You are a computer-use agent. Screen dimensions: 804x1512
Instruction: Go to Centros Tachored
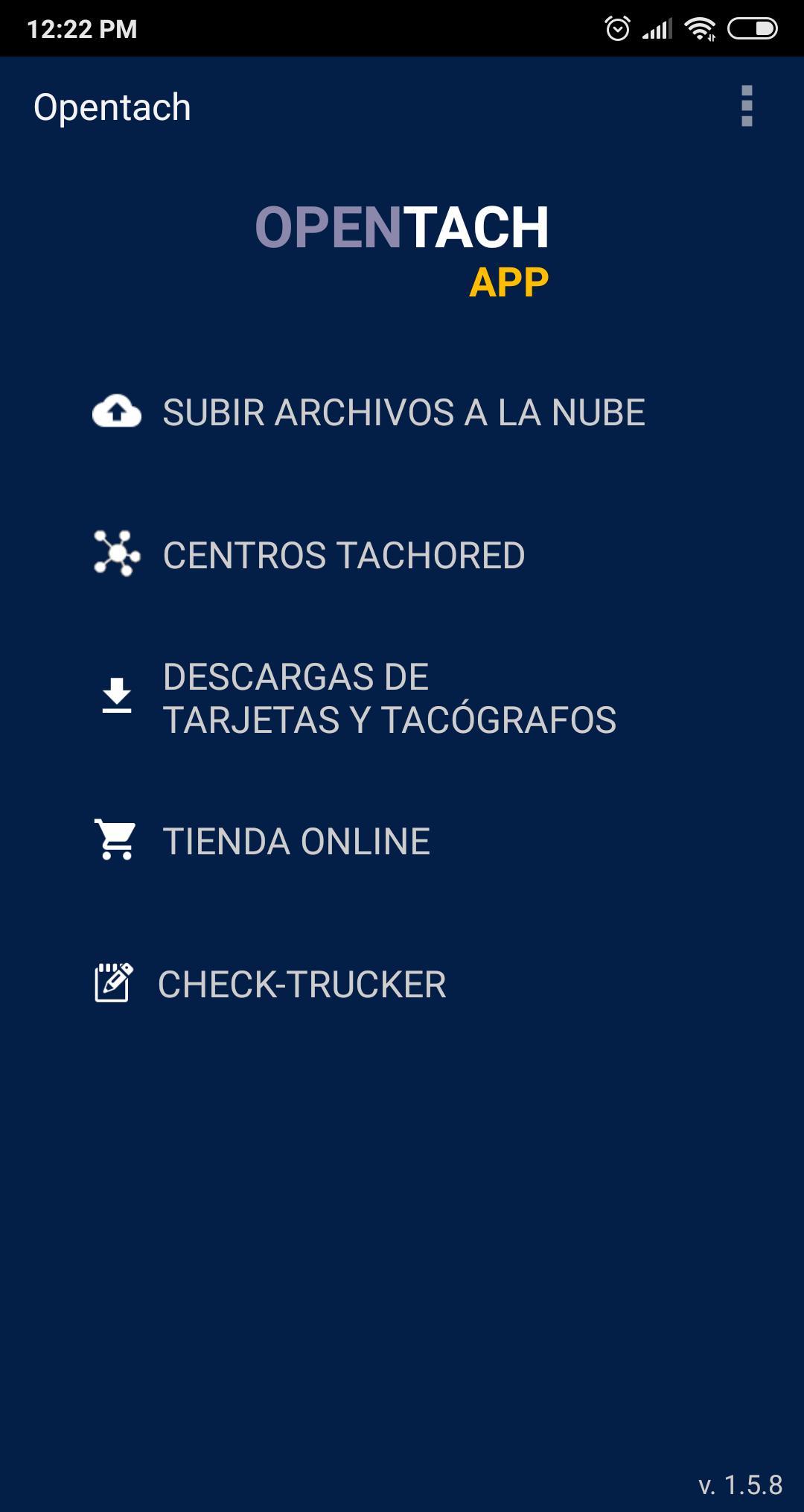[x=343, y=556]
